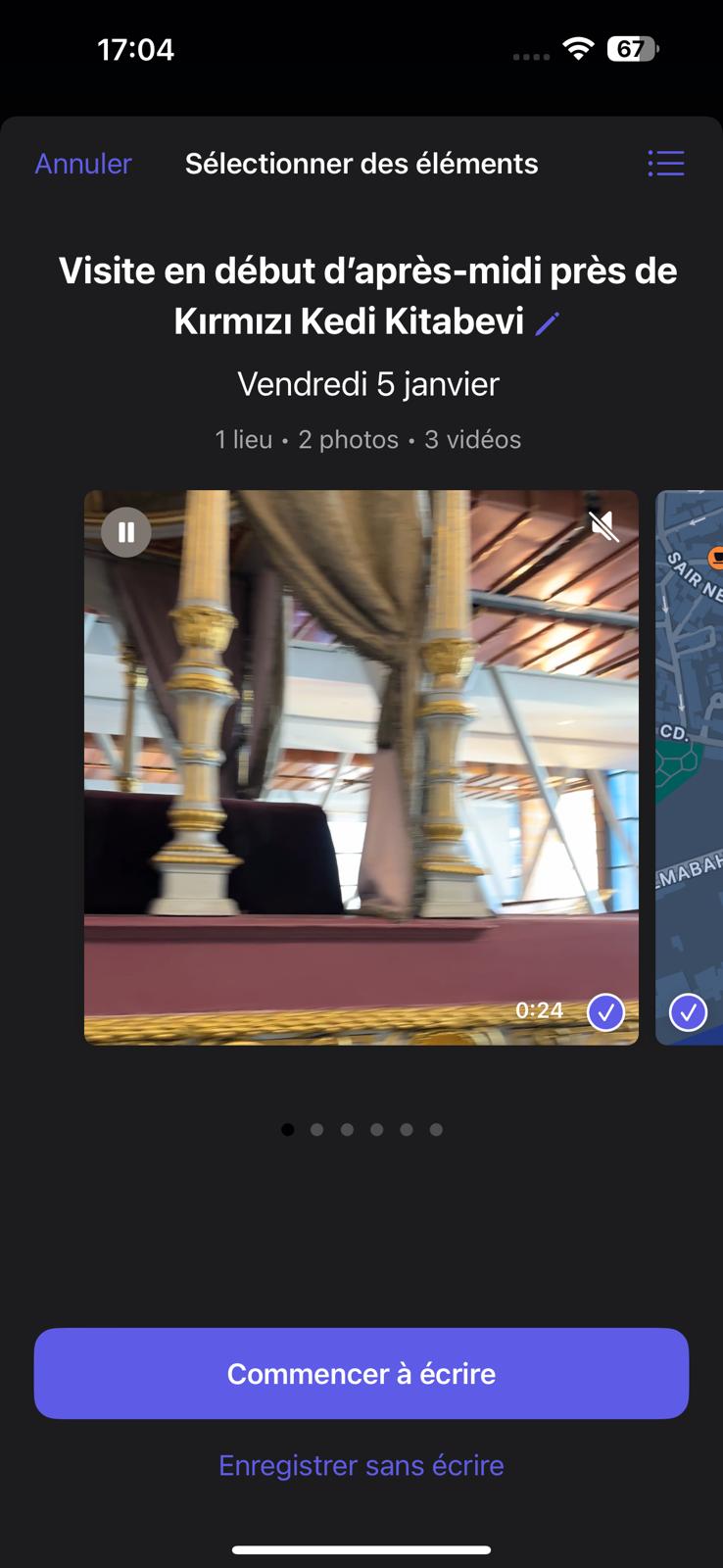Screen dimensions: 723x1568
Task: Open the list view icon
Action: [x=666, y=164]
